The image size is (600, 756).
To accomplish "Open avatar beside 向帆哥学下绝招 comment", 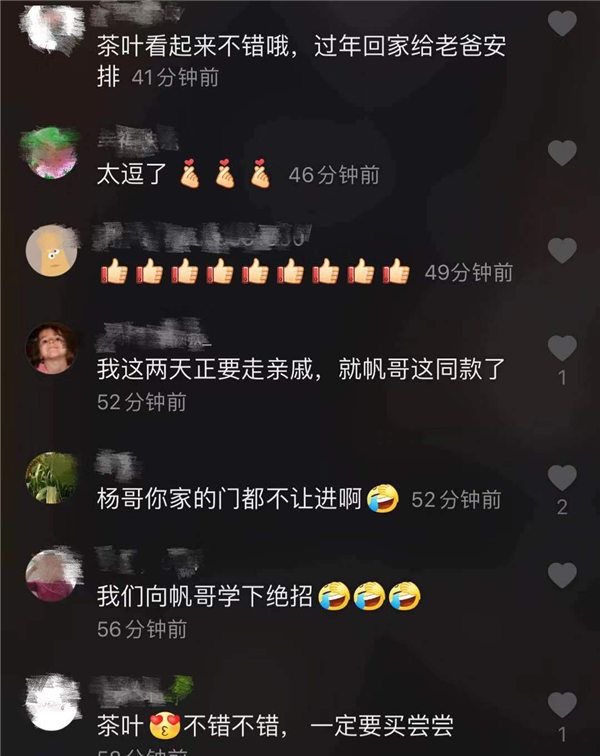I will pyautogui.click(x=50, y=575).
